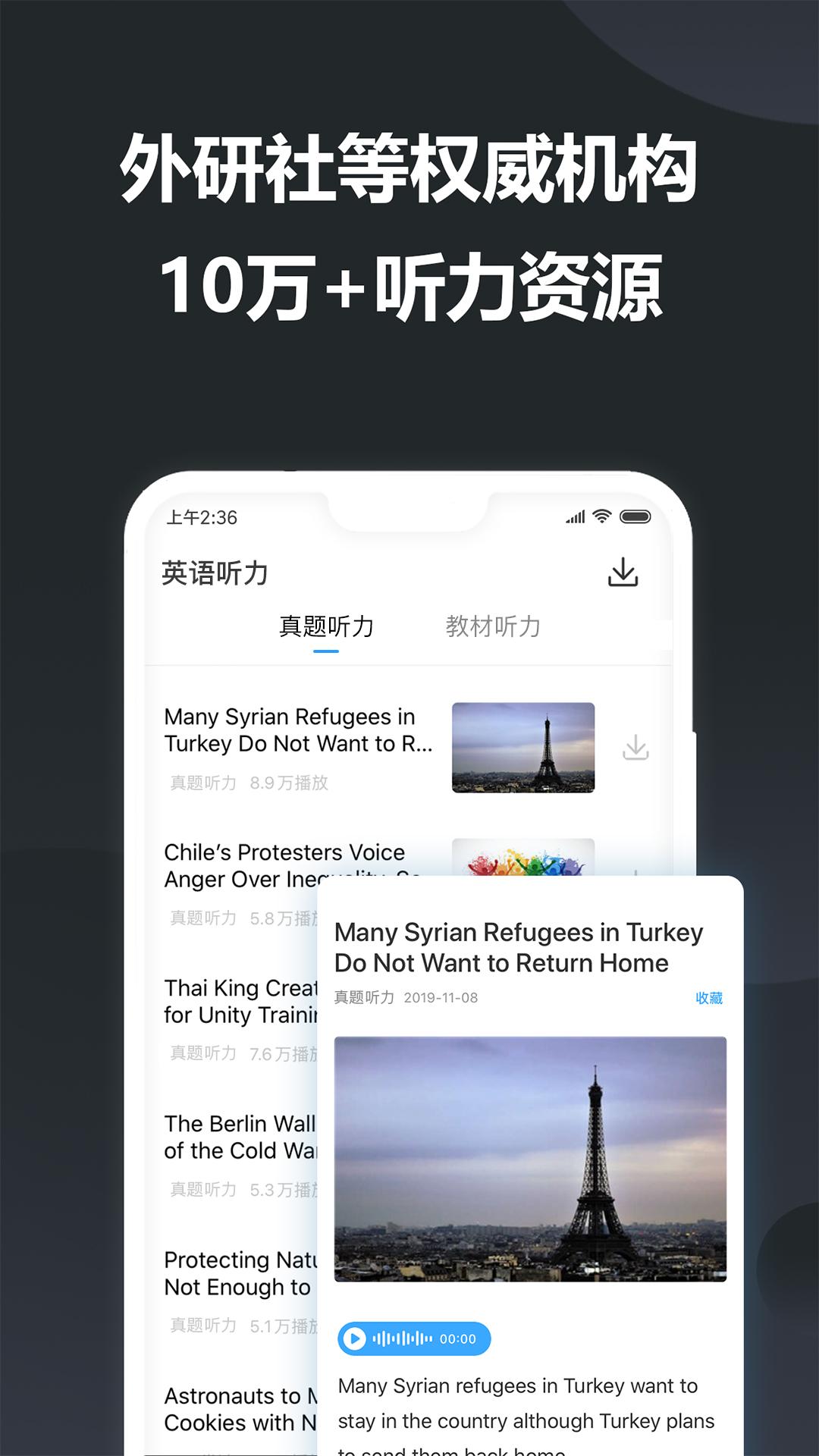Select the 真题听力 tab
The width and height of the screenshot is (819, 1456).
326,627
